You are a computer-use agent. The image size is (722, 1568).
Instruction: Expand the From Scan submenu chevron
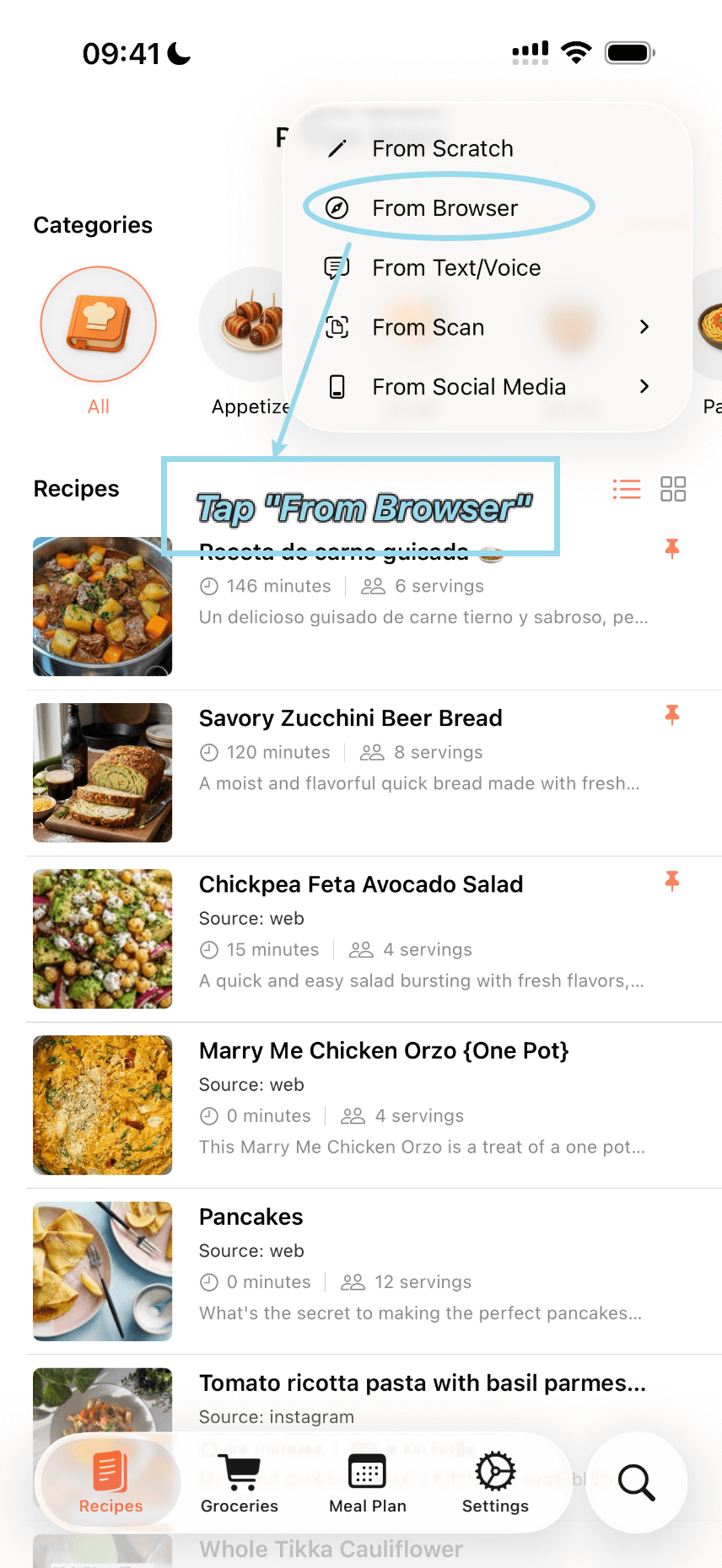pyautogui.click(x=644, y=327)
